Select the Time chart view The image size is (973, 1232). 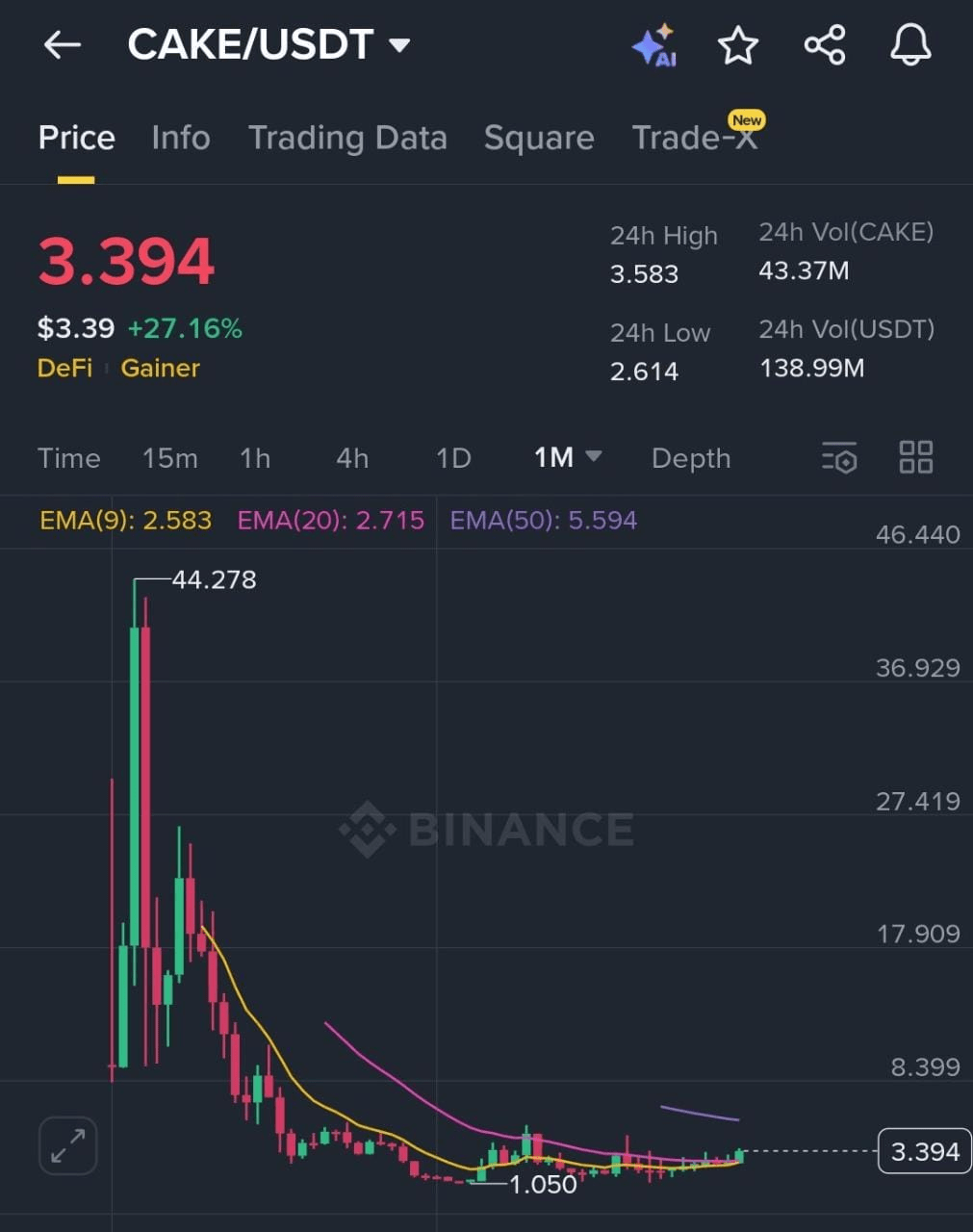coord(69,458)
